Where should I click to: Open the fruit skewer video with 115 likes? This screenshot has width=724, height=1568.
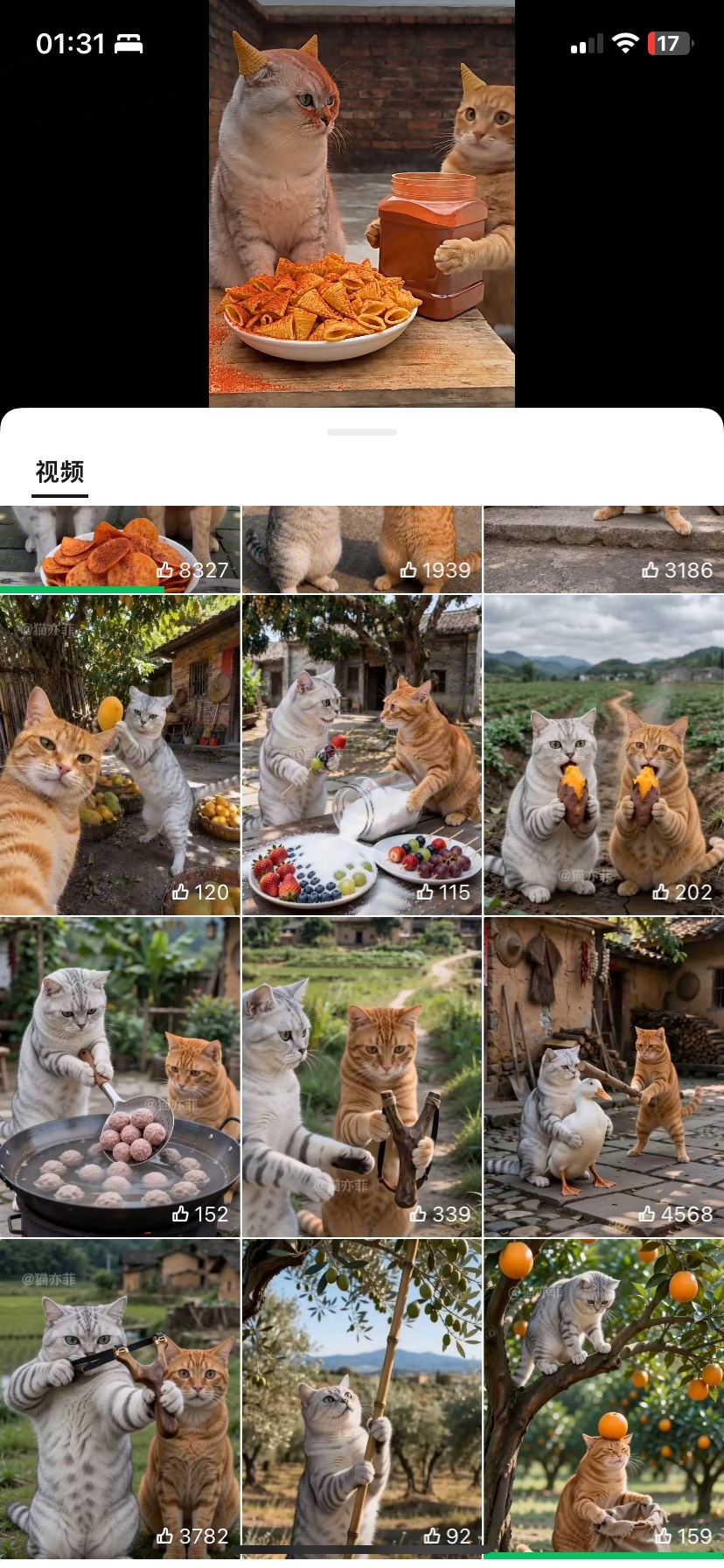click(362, 755)
